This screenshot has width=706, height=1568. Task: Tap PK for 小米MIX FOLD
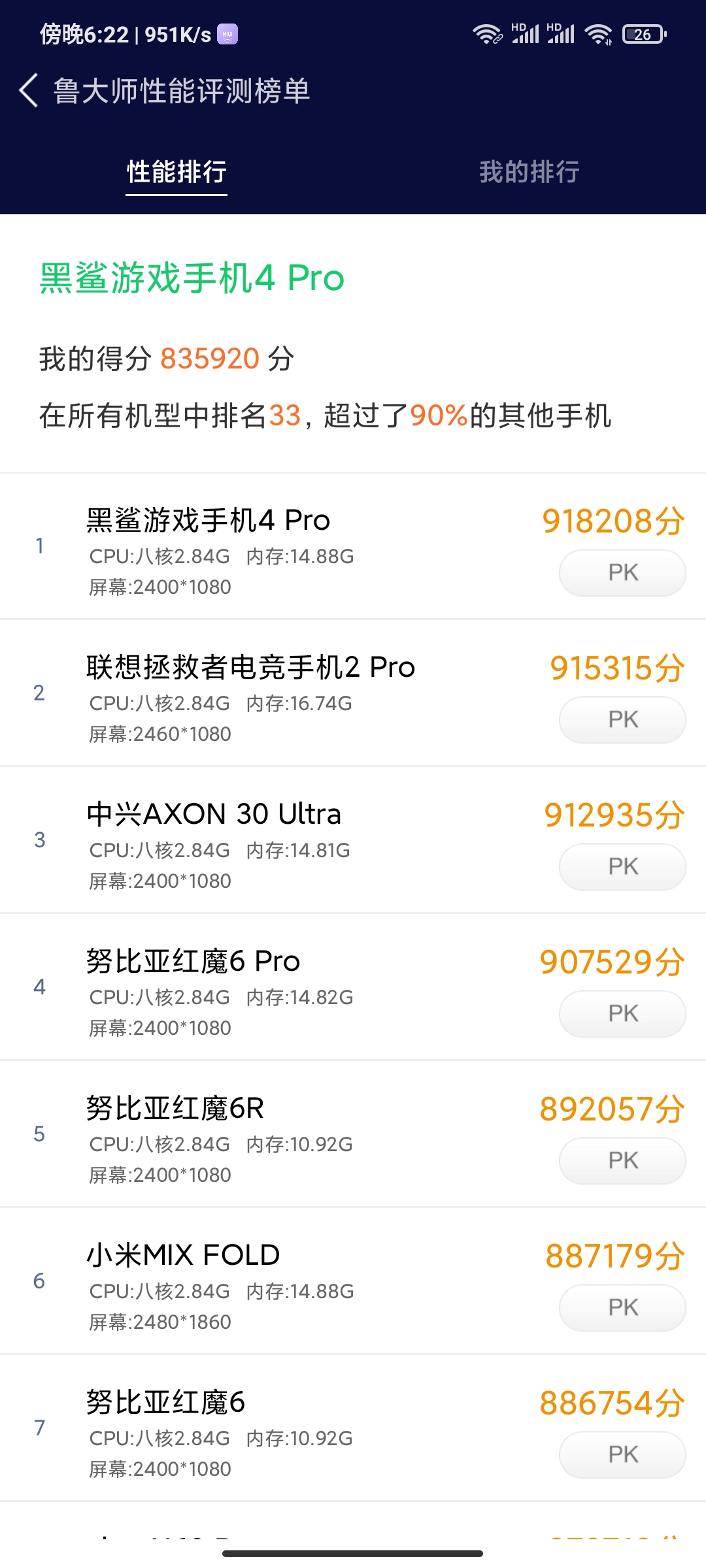click(622, 1308)
